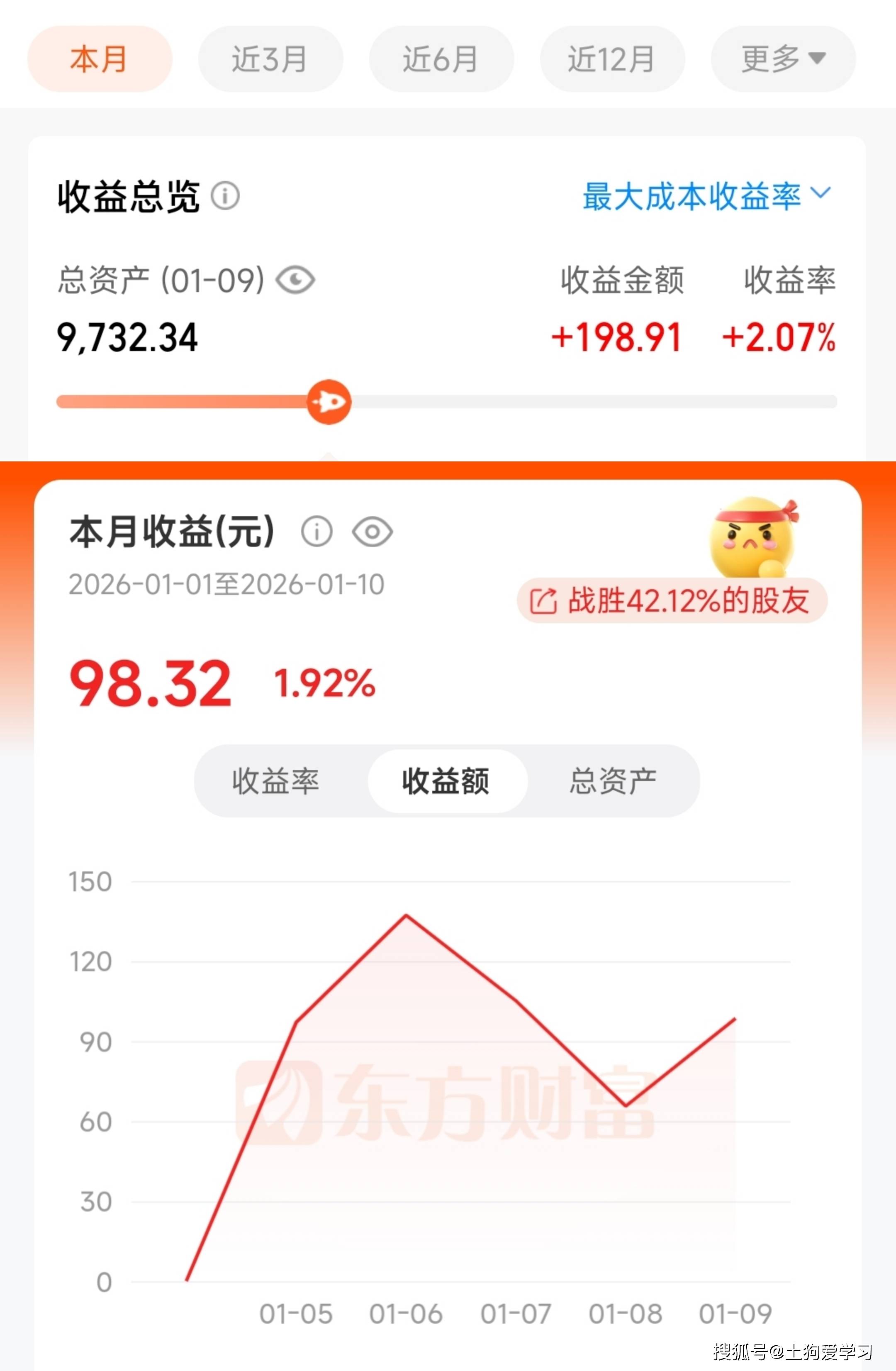Share the 战胜42.12%的股友 badge

click(672, 601)
